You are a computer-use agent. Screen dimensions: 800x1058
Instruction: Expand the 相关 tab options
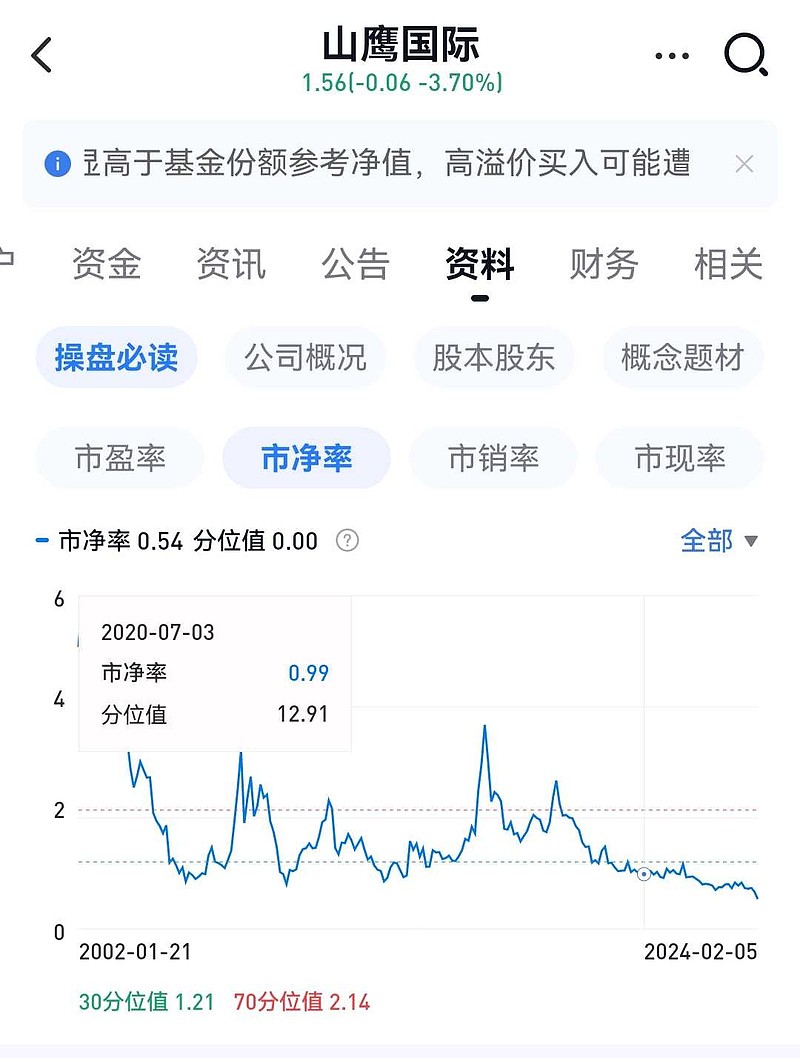coord(729,264)
